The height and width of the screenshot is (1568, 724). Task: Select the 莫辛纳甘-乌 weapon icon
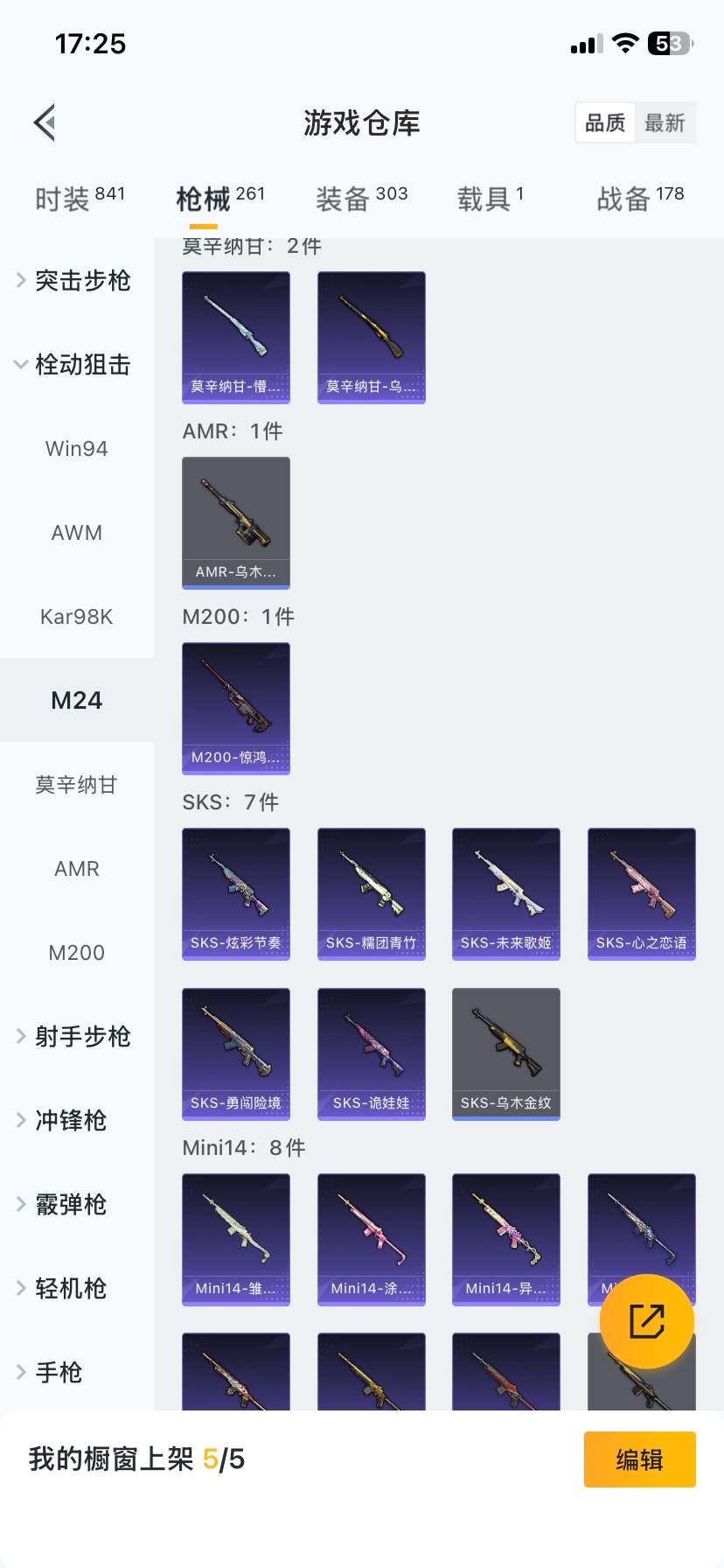click(371, 338)
